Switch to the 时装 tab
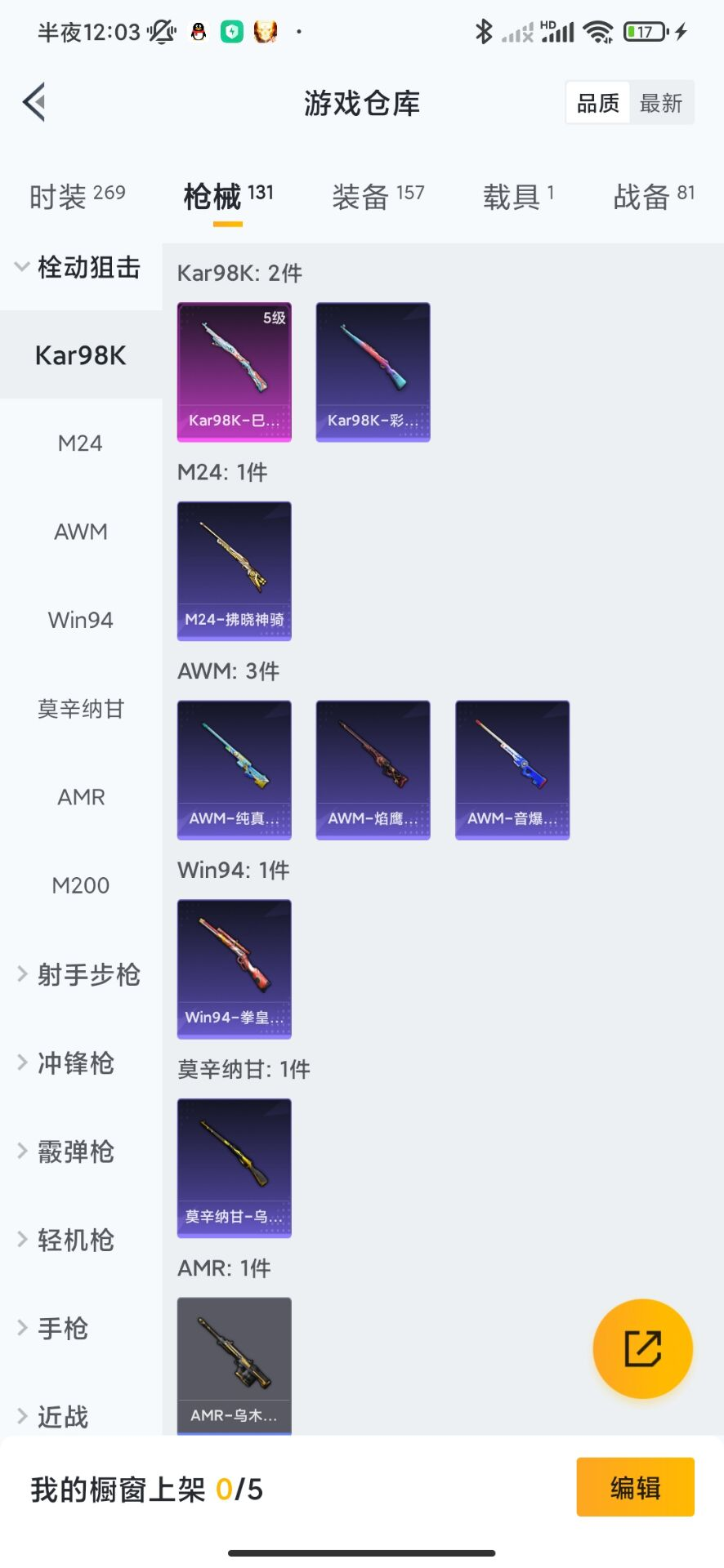 tap(77, 196)
